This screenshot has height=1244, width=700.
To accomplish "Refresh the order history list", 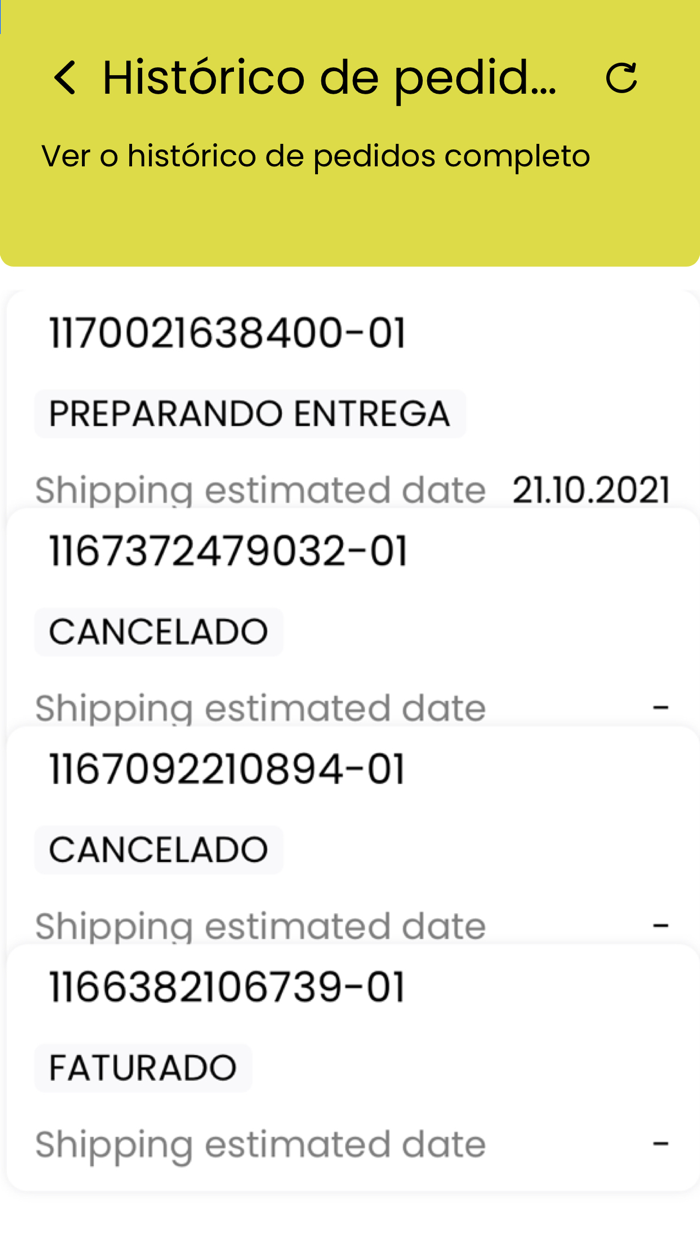I will (621, 78).
